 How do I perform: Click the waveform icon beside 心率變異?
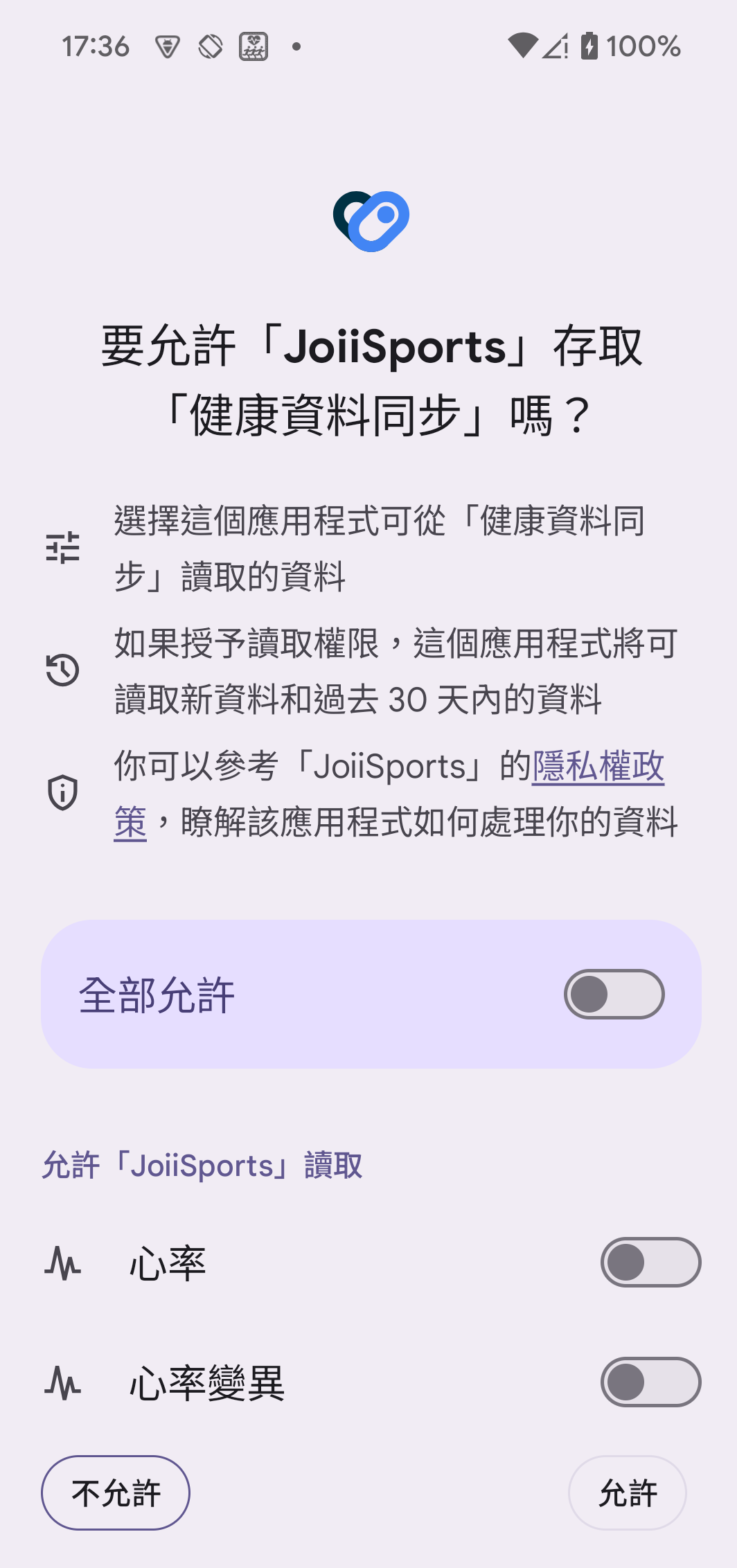pos(62,1382)
